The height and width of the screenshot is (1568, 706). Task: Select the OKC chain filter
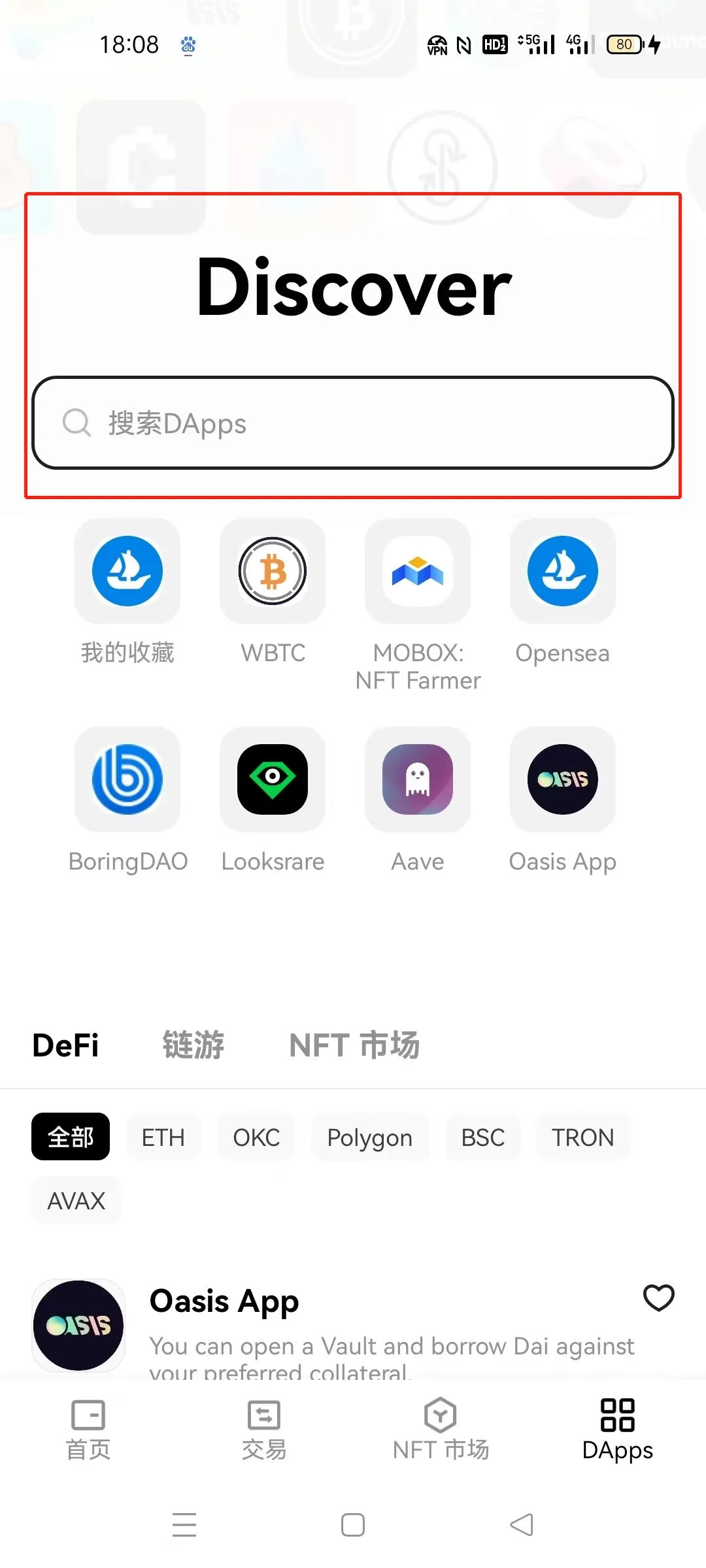[256, 1137]
